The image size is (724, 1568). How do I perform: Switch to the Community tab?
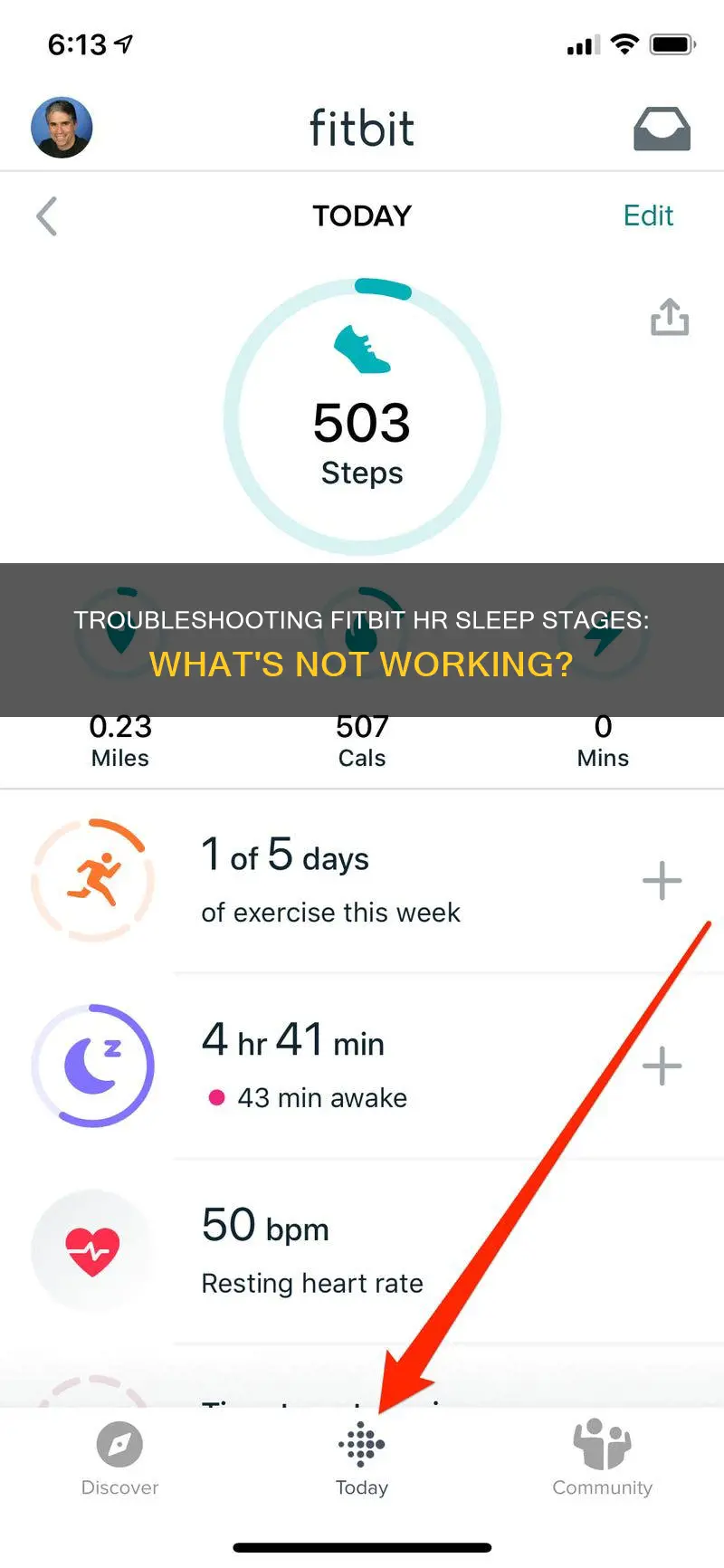click(603, 1458)
